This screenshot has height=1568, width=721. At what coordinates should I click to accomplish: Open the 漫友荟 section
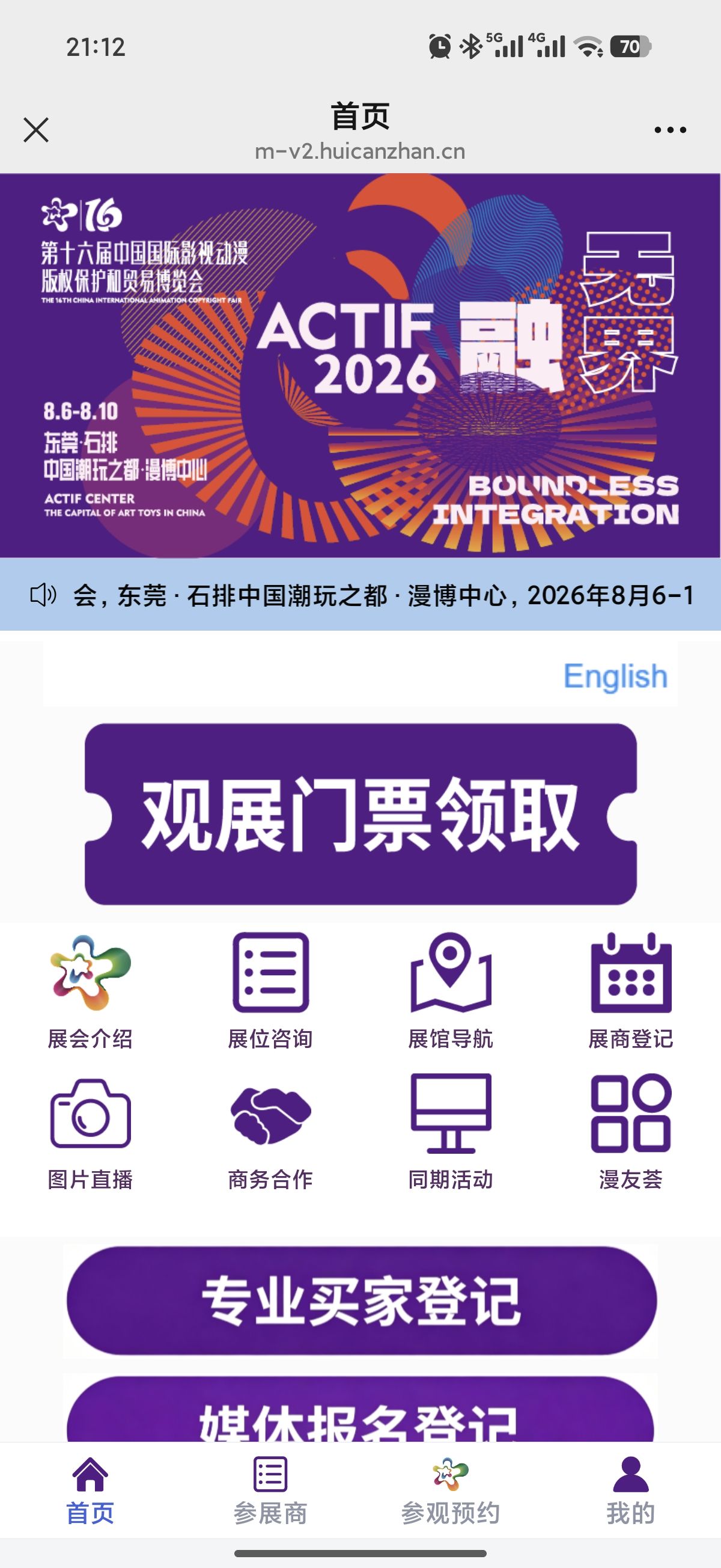[630, 1133]
